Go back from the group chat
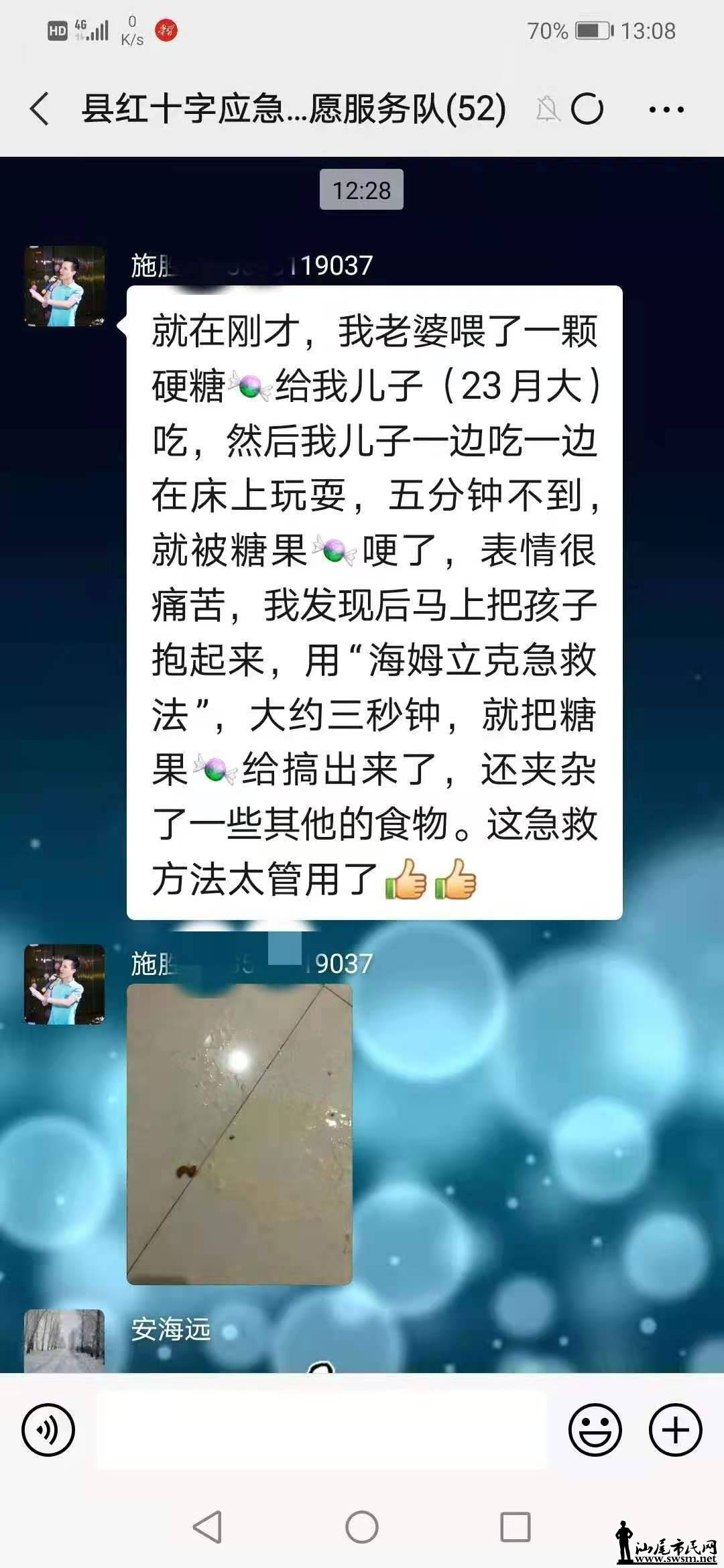Image resolution: width=724 pixels, height=1568 pixels. coord(40,109)
